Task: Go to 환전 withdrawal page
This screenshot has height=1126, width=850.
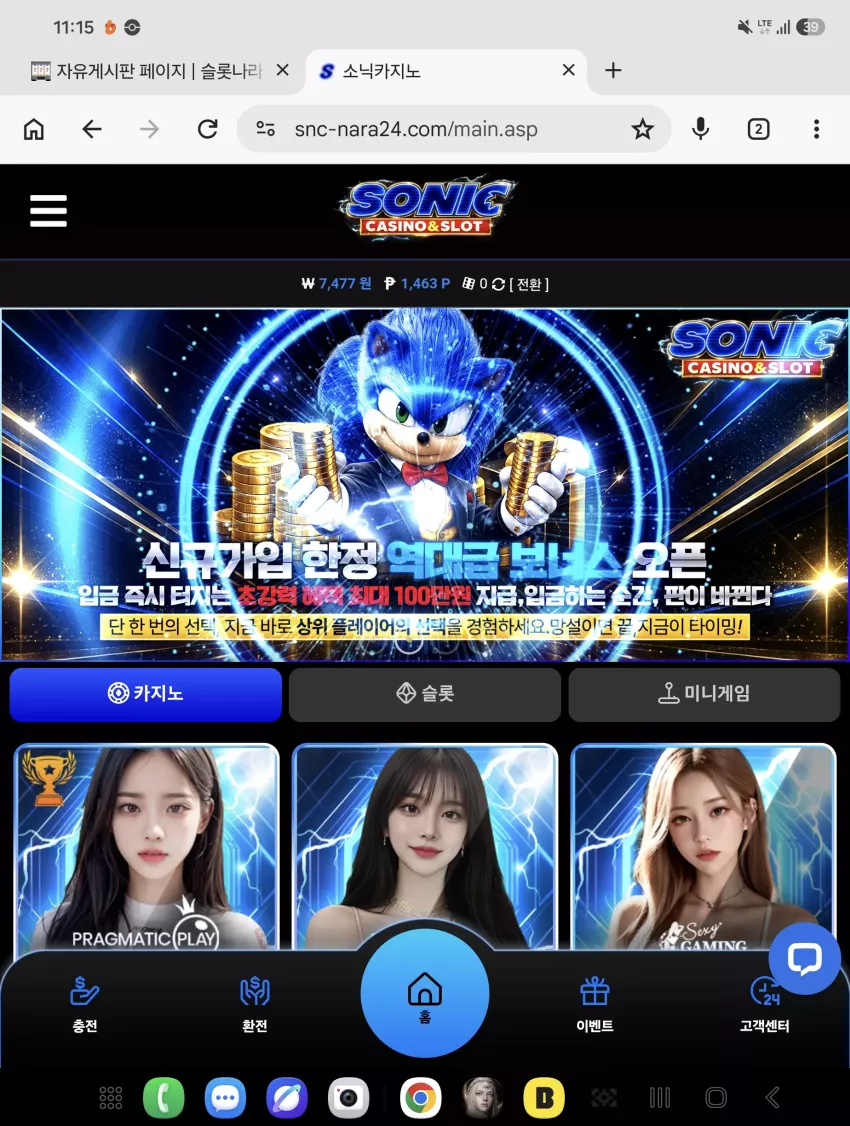Action: [x=255, y=1004]
